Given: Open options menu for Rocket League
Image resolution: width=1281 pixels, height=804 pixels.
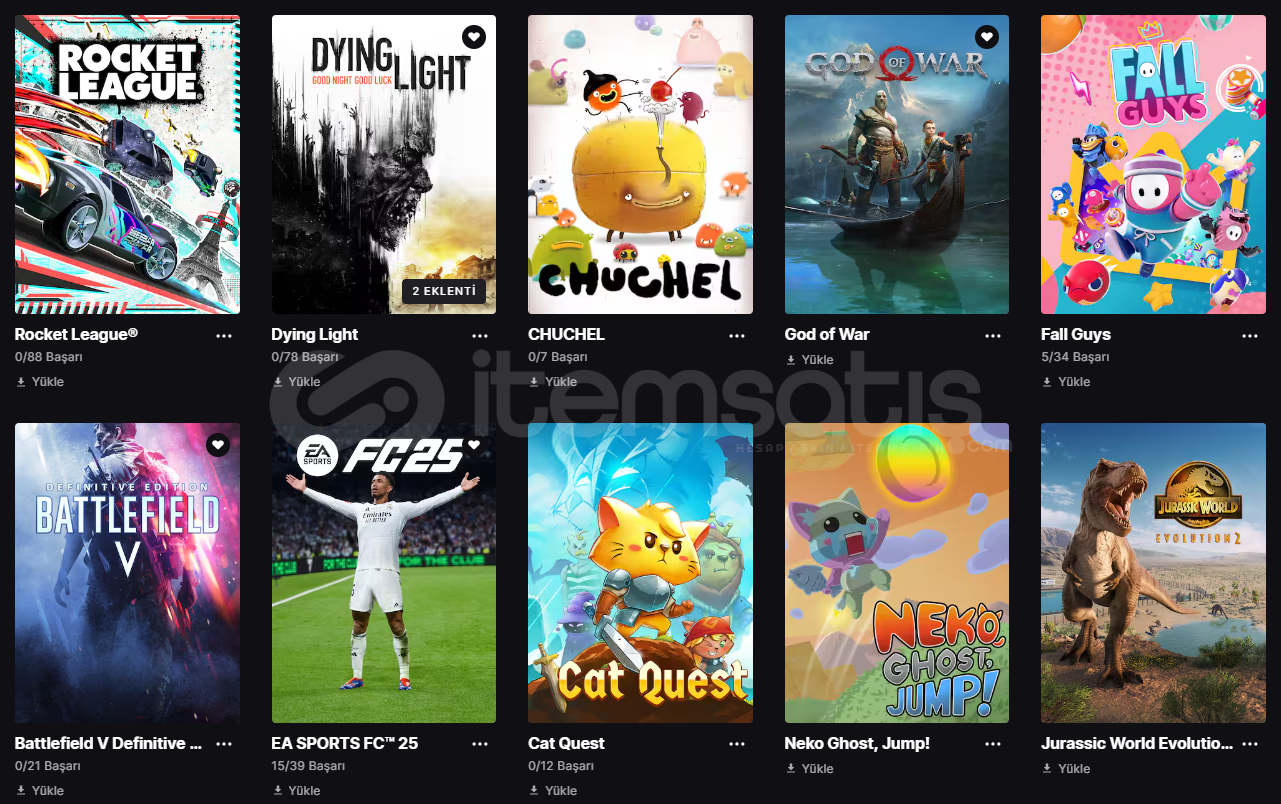Looking at the screenshot, I should click(x=224, y=336).
